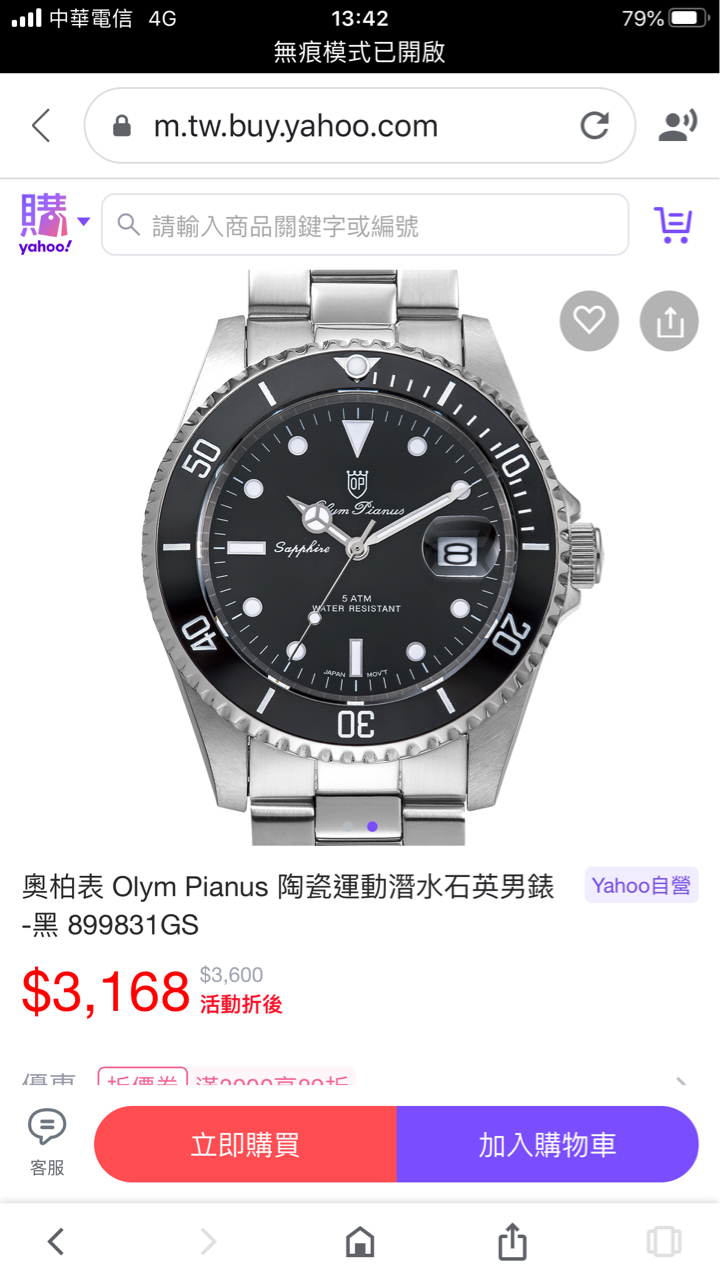Open voice search in the browser bar

pyautogui.click(x=678, y=126)
